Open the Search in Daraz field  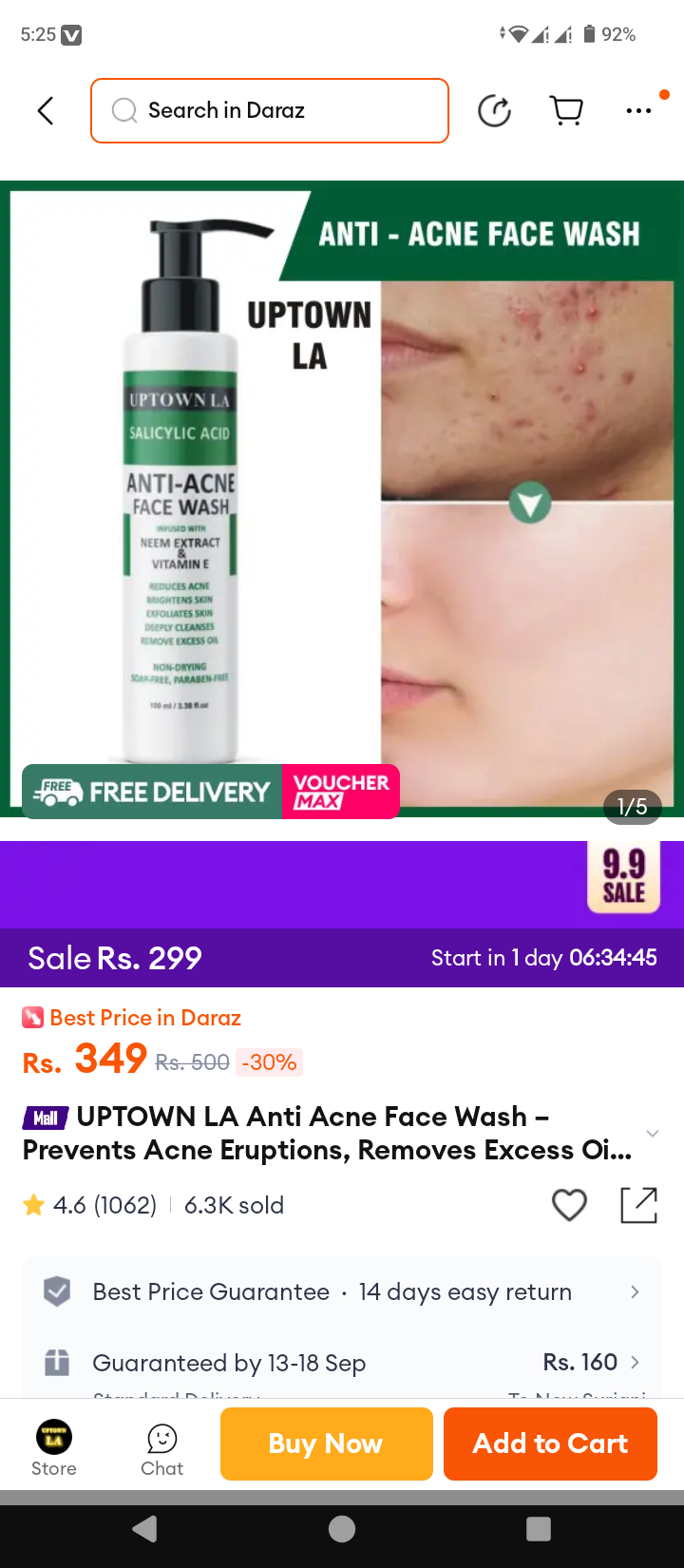[x=270, y=111]
